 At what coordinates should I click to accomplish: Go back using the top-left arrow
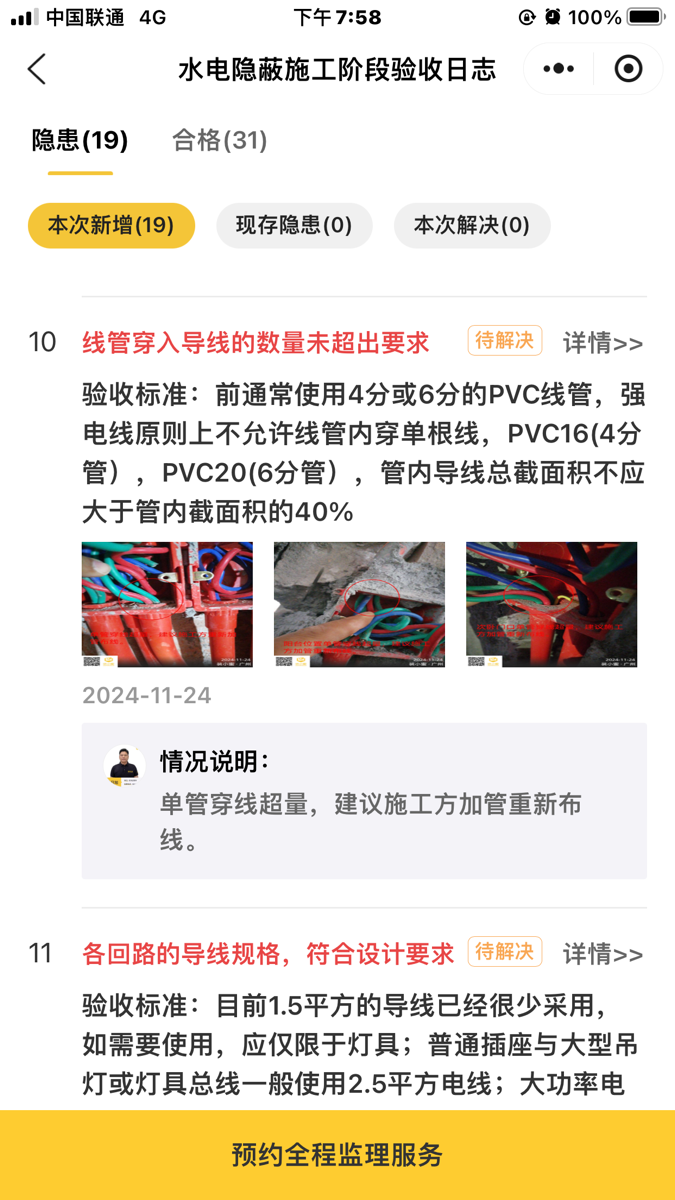tap(37, 69)
